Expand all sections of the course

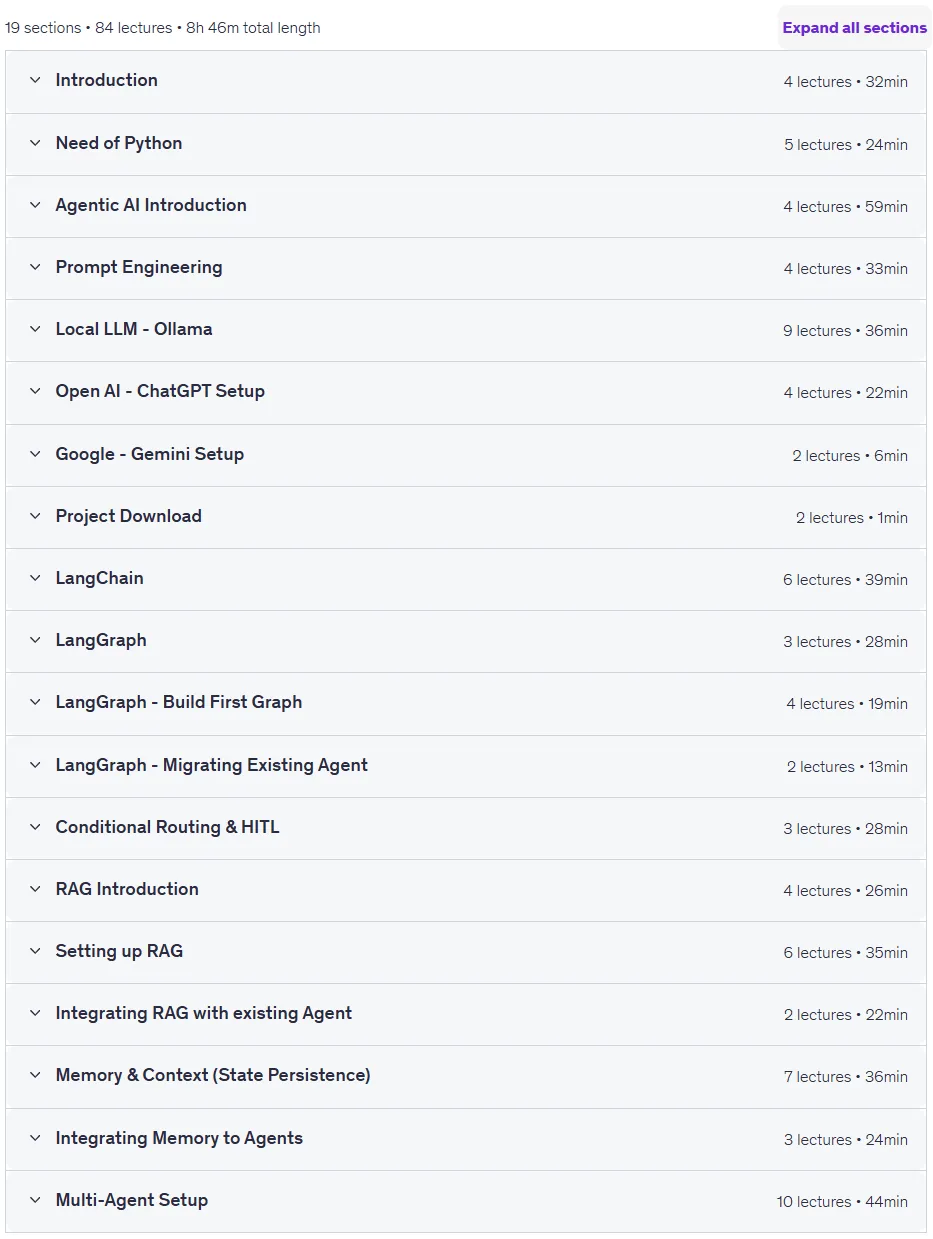coord(854,28)
